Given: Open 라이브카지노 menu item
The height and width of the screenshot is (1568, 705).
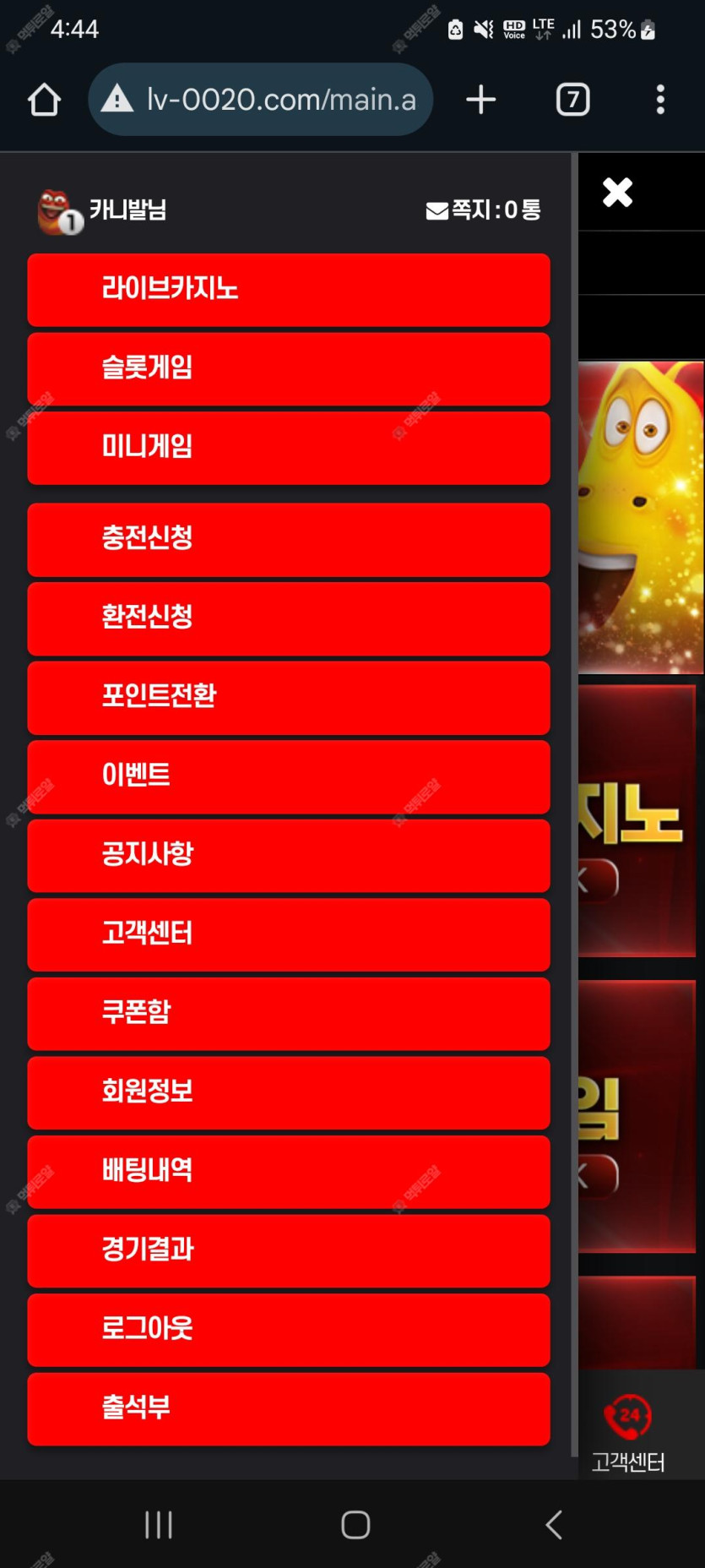Looking at the screenshot, I should (x=288, y=289).
